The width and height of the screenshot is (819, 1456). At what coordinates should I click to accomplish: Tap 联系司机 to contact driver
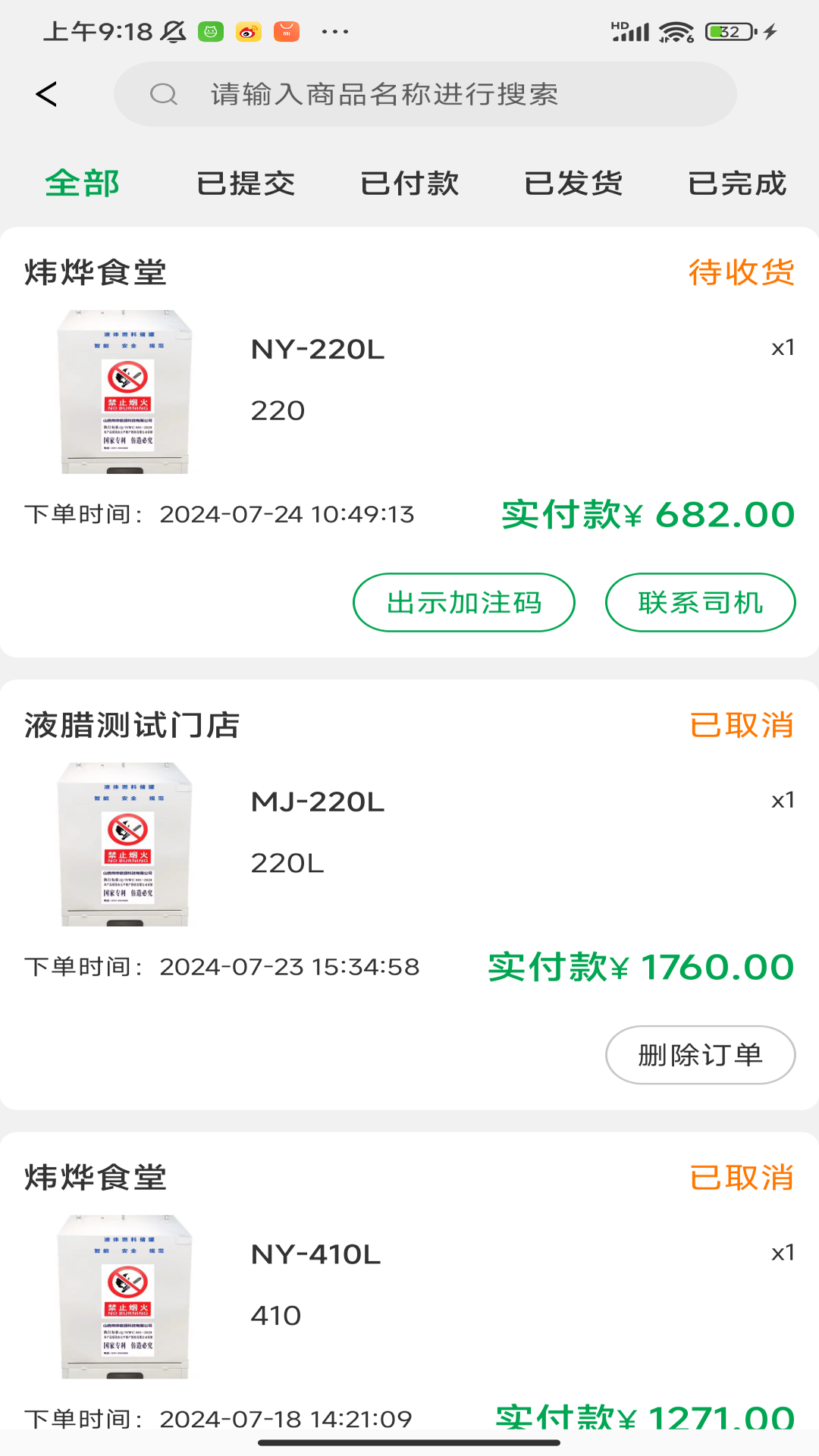(700, 603)
